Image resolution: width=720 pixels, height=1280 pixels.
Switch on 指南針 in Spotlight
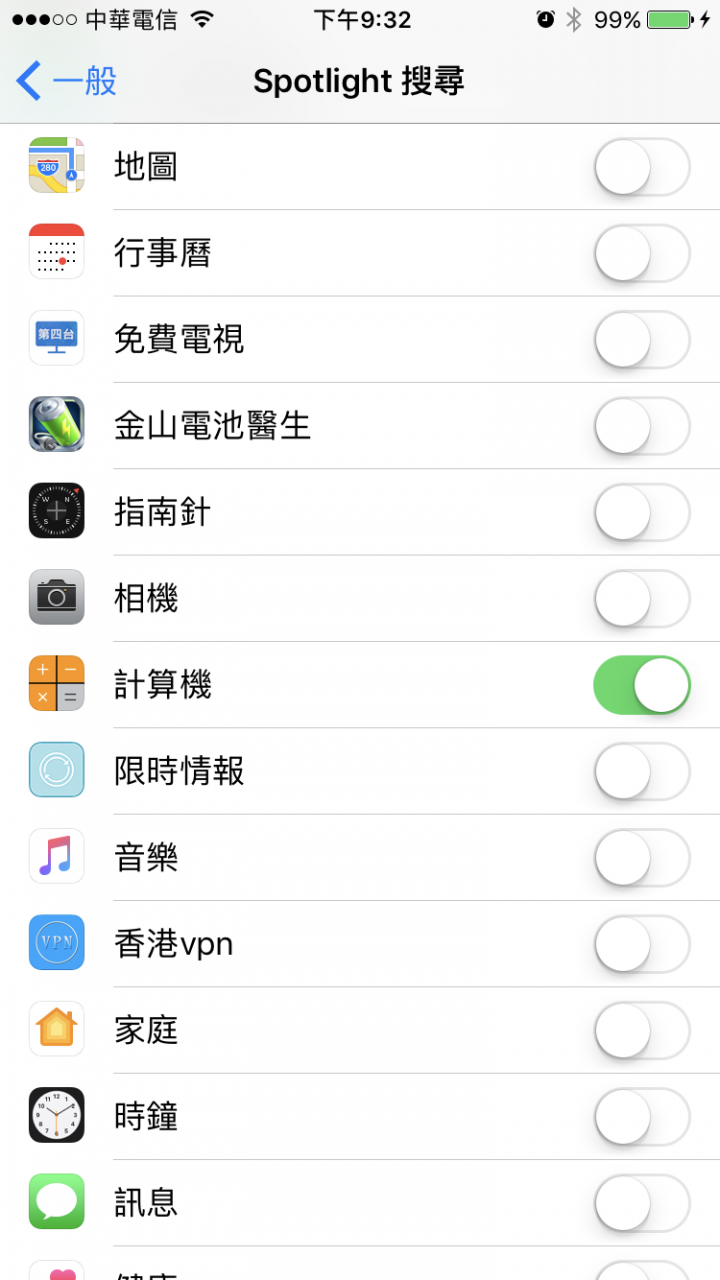642,511
